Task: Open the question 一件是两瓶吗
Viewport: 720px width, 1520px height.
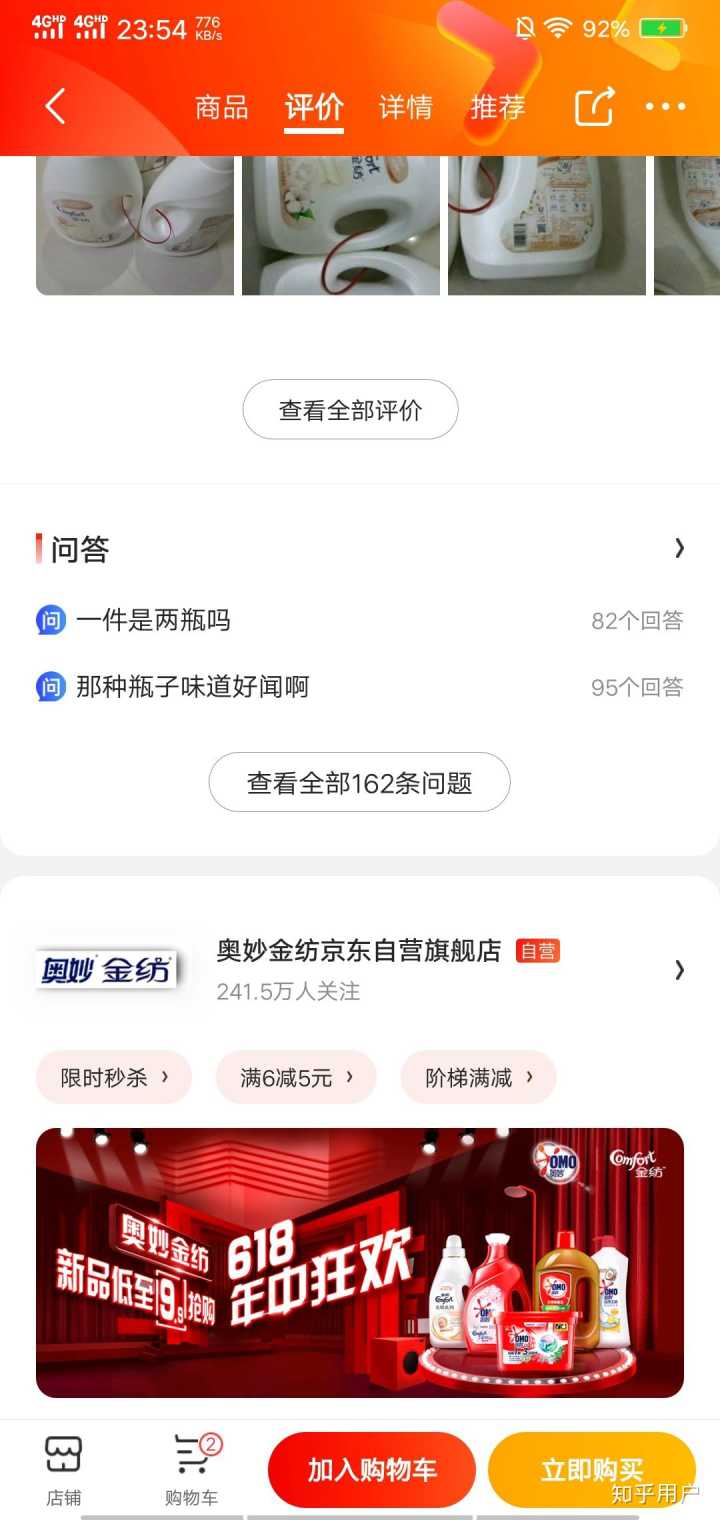Action: click(x=153, y=620)
